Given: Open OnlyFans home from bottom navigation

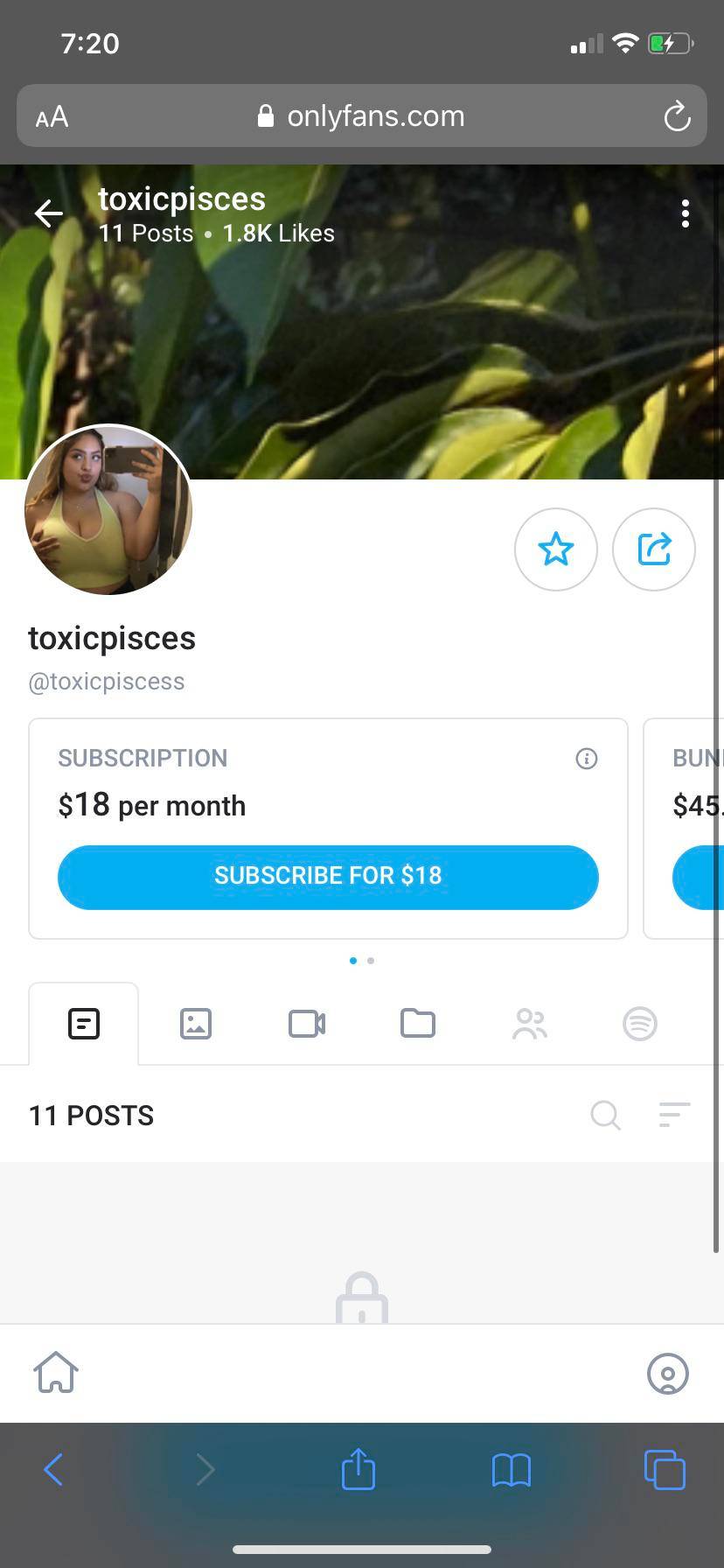Looking at the screenshot, I should click(x=55, y=1372).
